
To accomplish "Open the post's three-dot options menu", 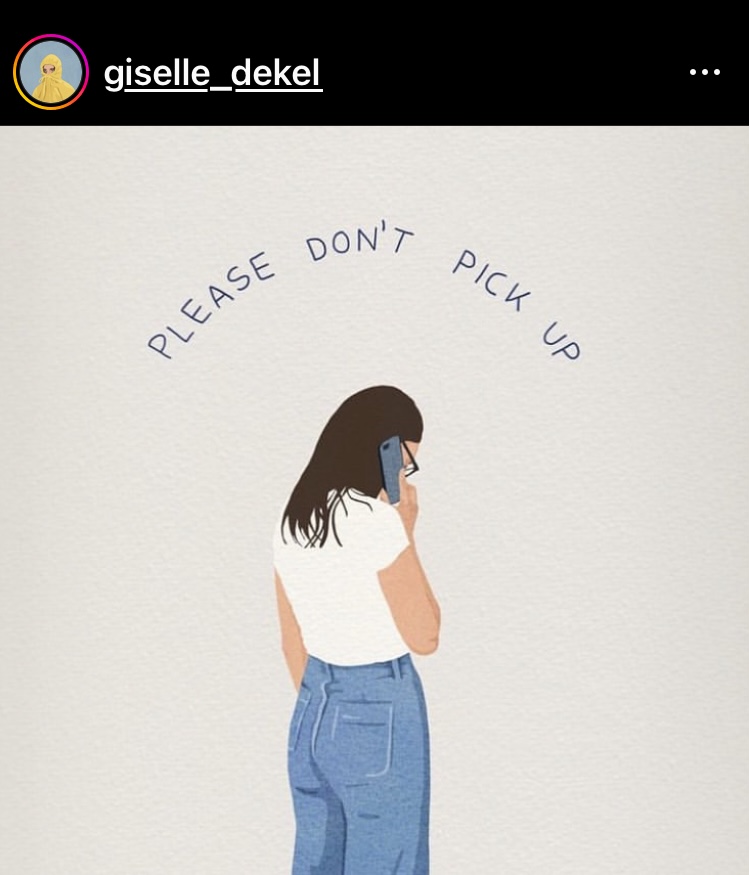I will (x=704, y=72).
